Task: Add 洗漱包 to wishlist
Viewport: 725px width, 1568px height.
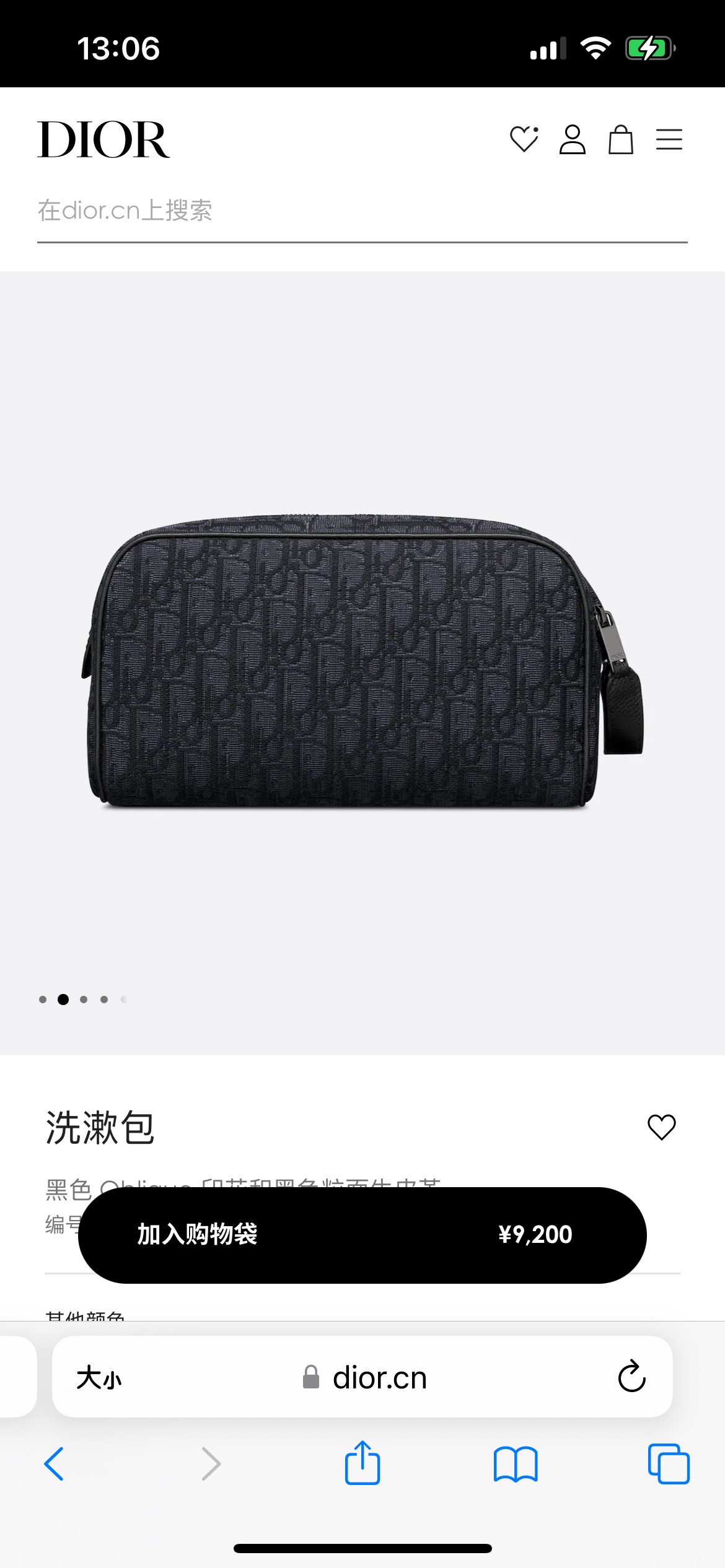Action: pyautogui.click(x=661, y=1127)
